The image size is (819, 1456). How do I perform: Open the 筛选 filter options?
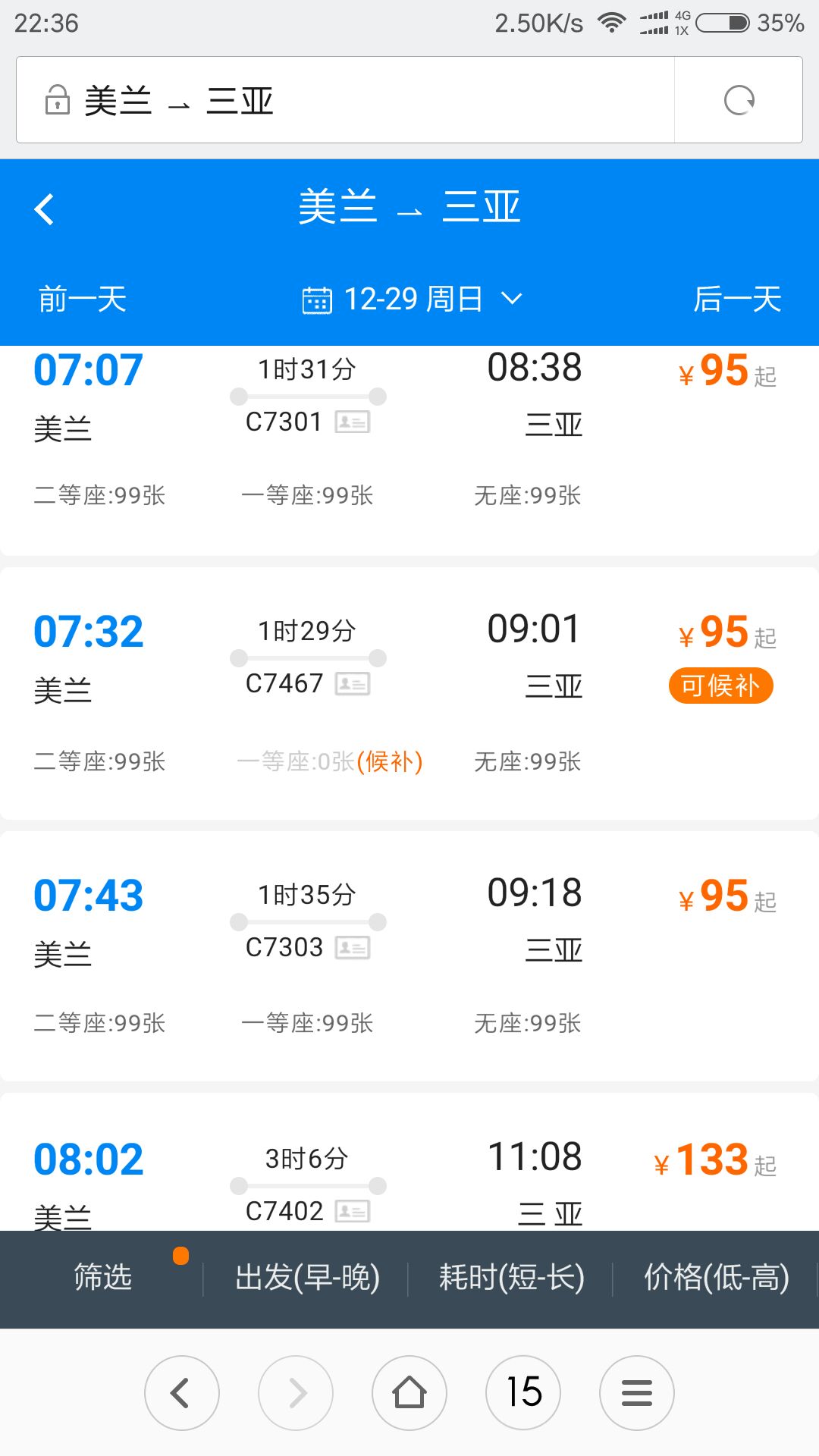click(103, 1277)
